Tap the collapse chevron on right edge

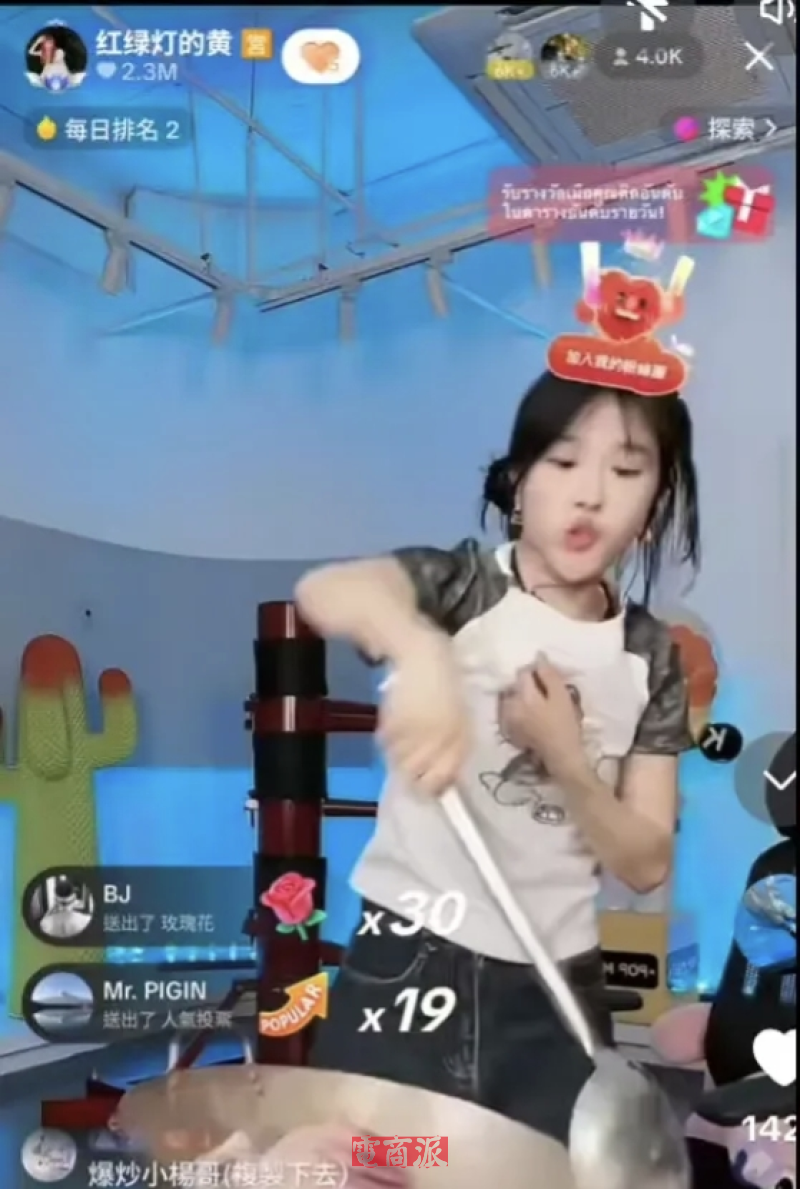tap(779, 779)
